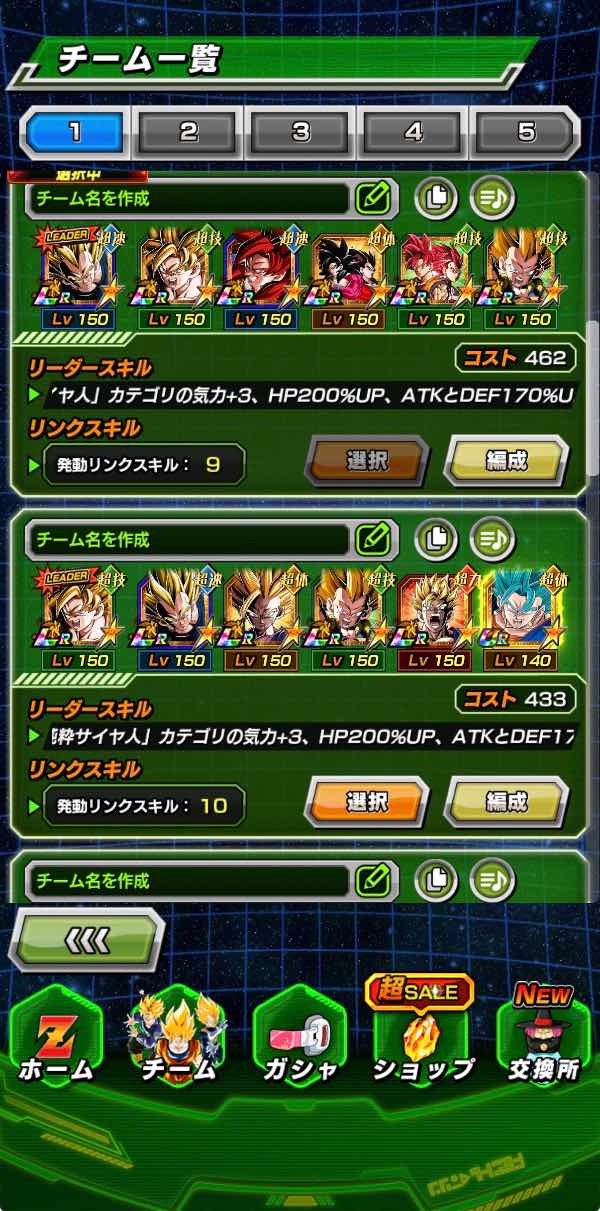600x1211 pixels.
Task: Copy the cost 462 team
Action: coord(435,198)
